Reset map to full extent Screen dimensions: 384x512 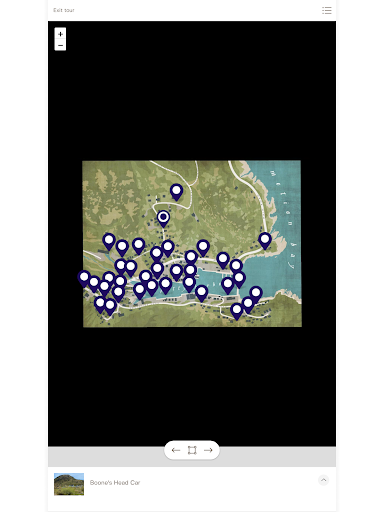click(x=192, y=450)
